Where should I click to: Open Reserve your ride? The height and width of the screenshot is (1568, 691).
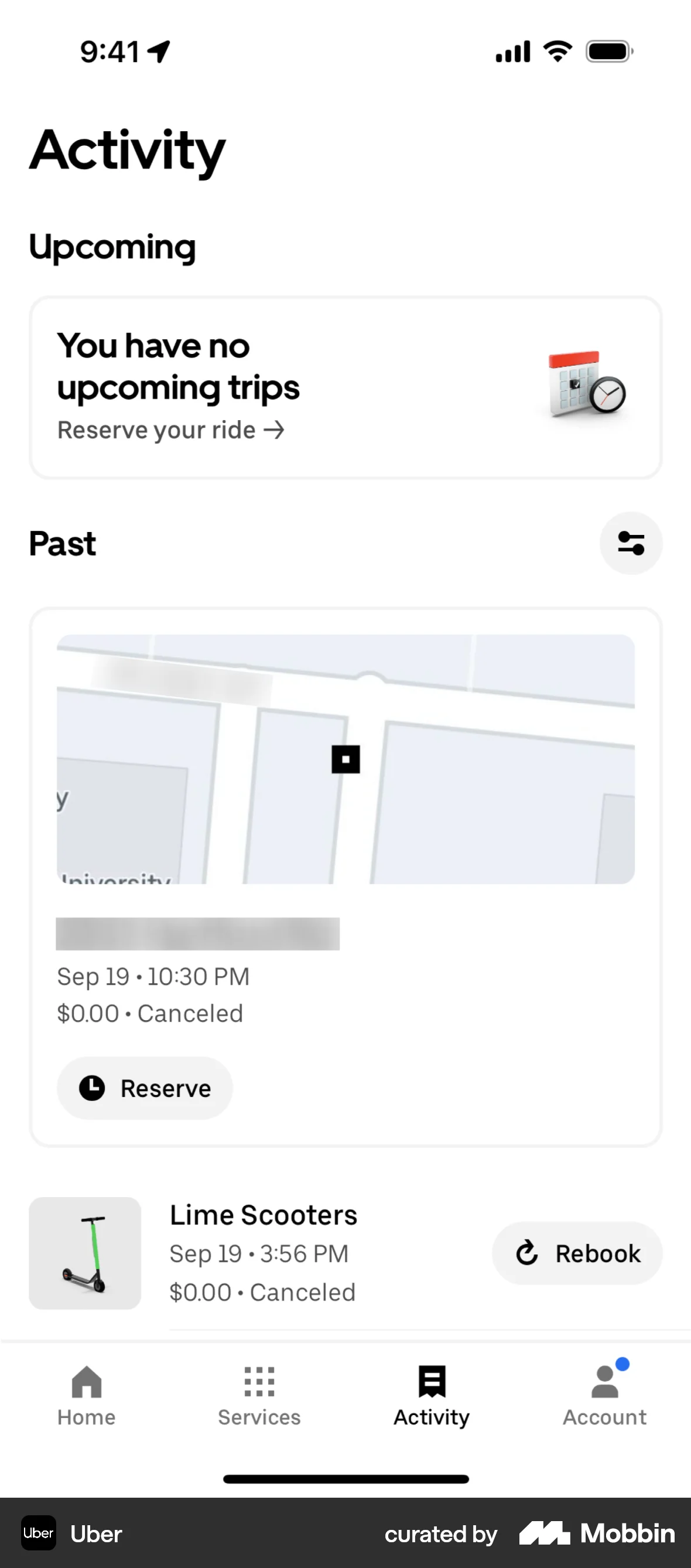(171, 430)
